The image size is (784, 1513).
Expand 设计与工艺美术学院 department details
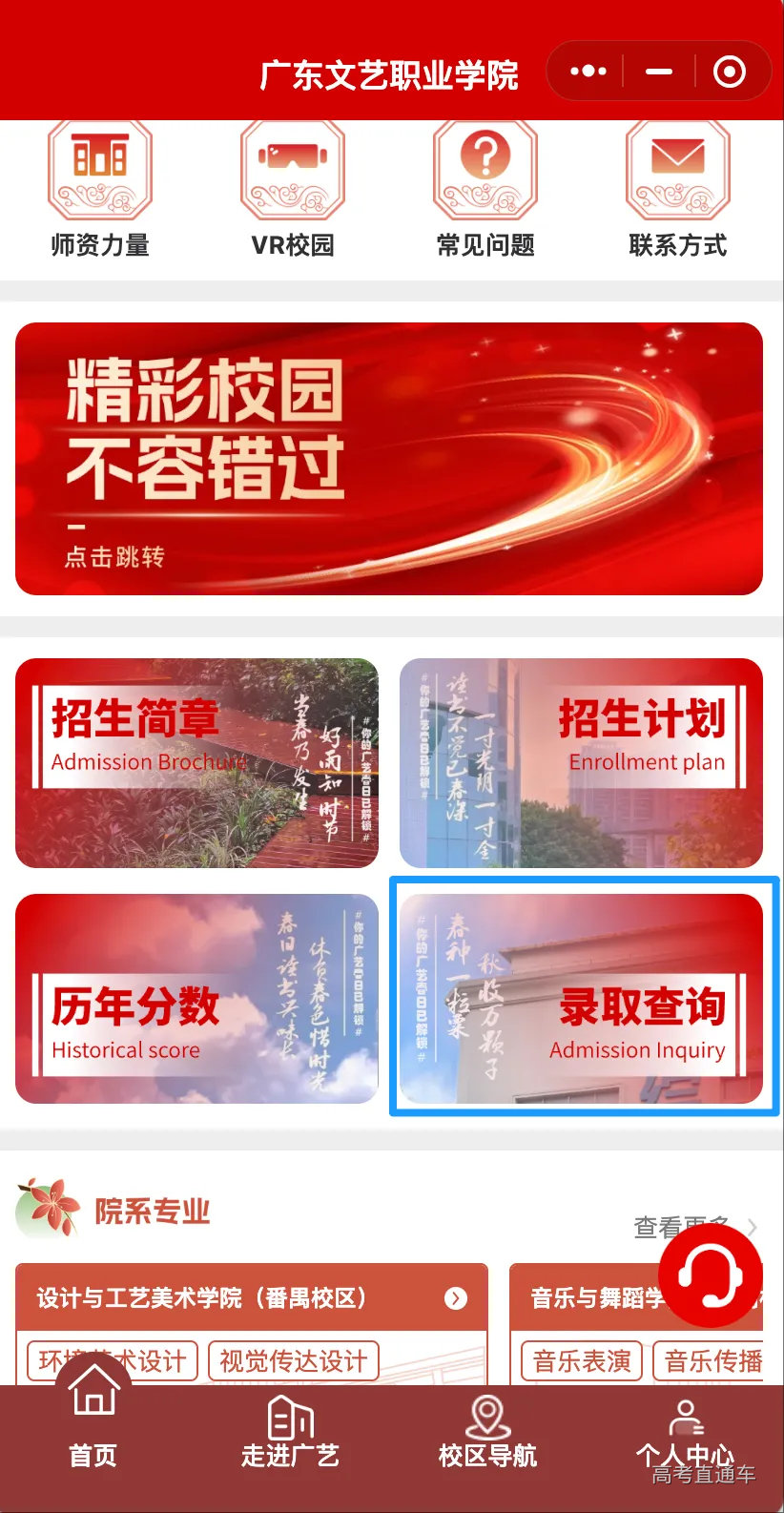click(456, 1298)
